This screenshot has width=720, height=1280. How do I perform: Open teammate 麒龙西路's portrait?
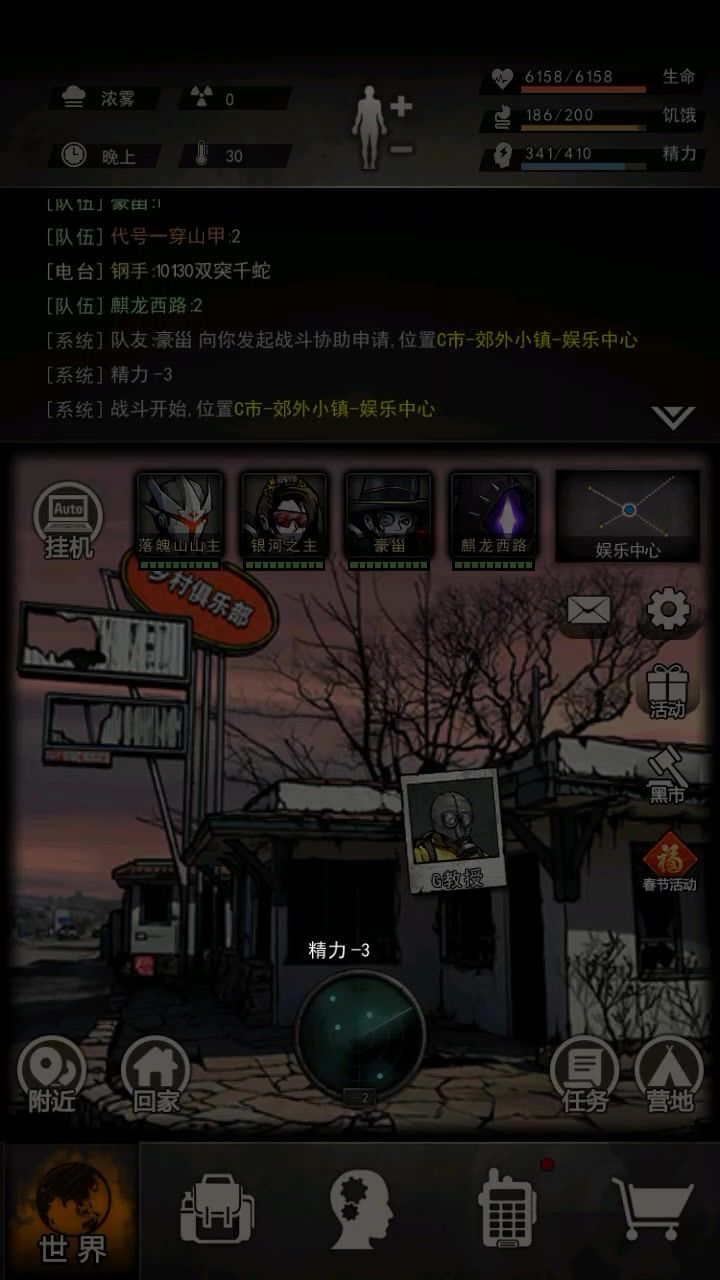493,516
